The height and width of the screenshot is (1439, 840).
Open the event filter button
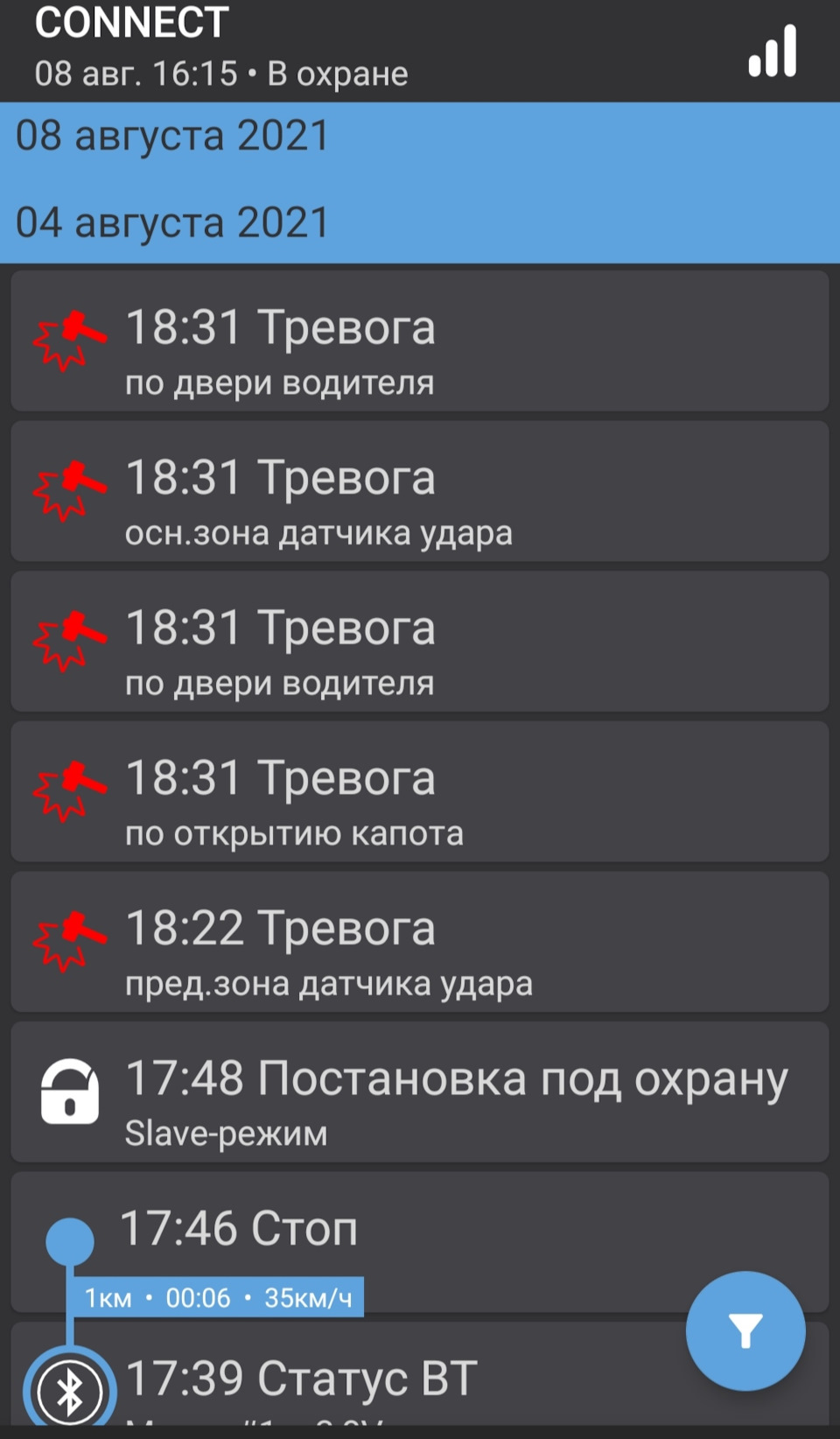[x=745, y=1330]
